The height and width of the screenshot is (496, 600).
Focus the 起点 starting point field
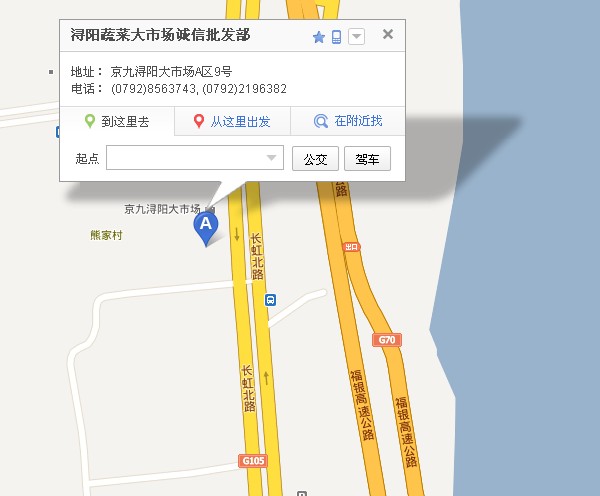pos(186,159)
